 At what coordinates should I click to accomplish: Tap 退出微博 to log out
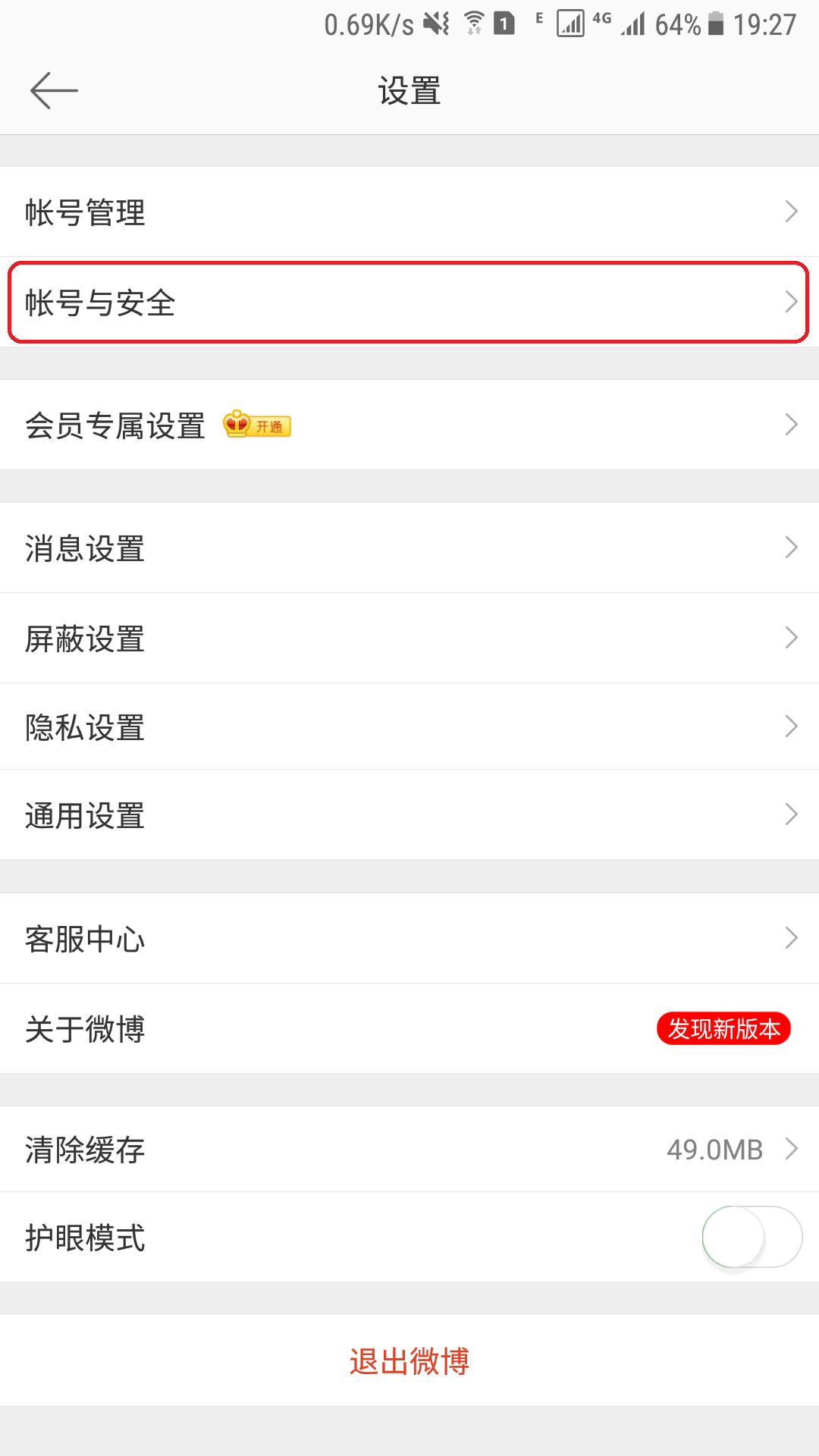pos(409,1361)
